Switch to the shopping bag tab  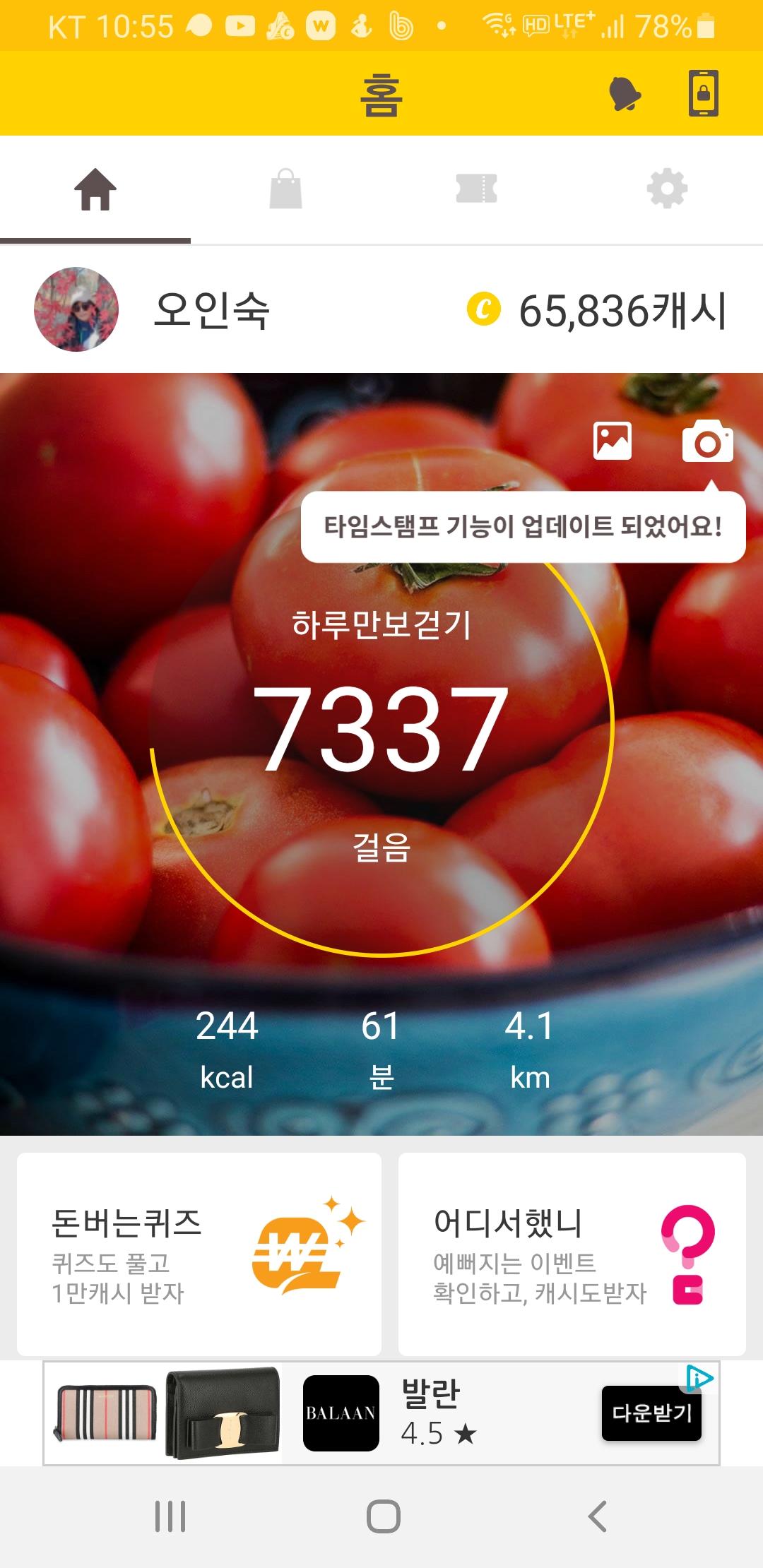point(286,189)
